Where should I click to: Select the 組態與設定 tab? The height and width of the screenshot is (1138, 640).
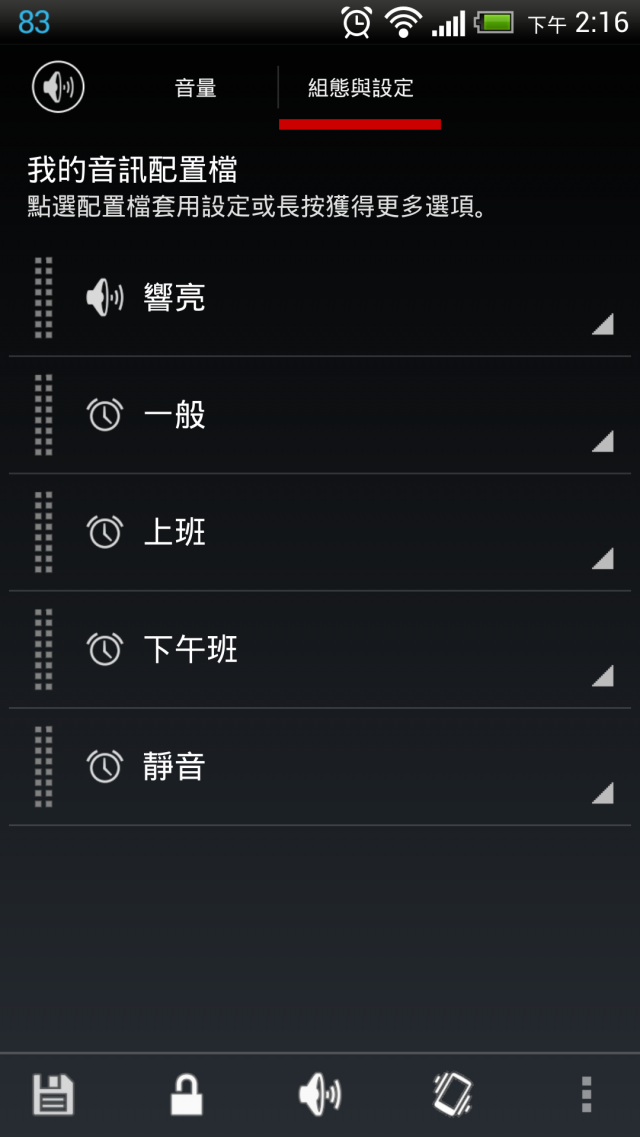click(360, 88)
